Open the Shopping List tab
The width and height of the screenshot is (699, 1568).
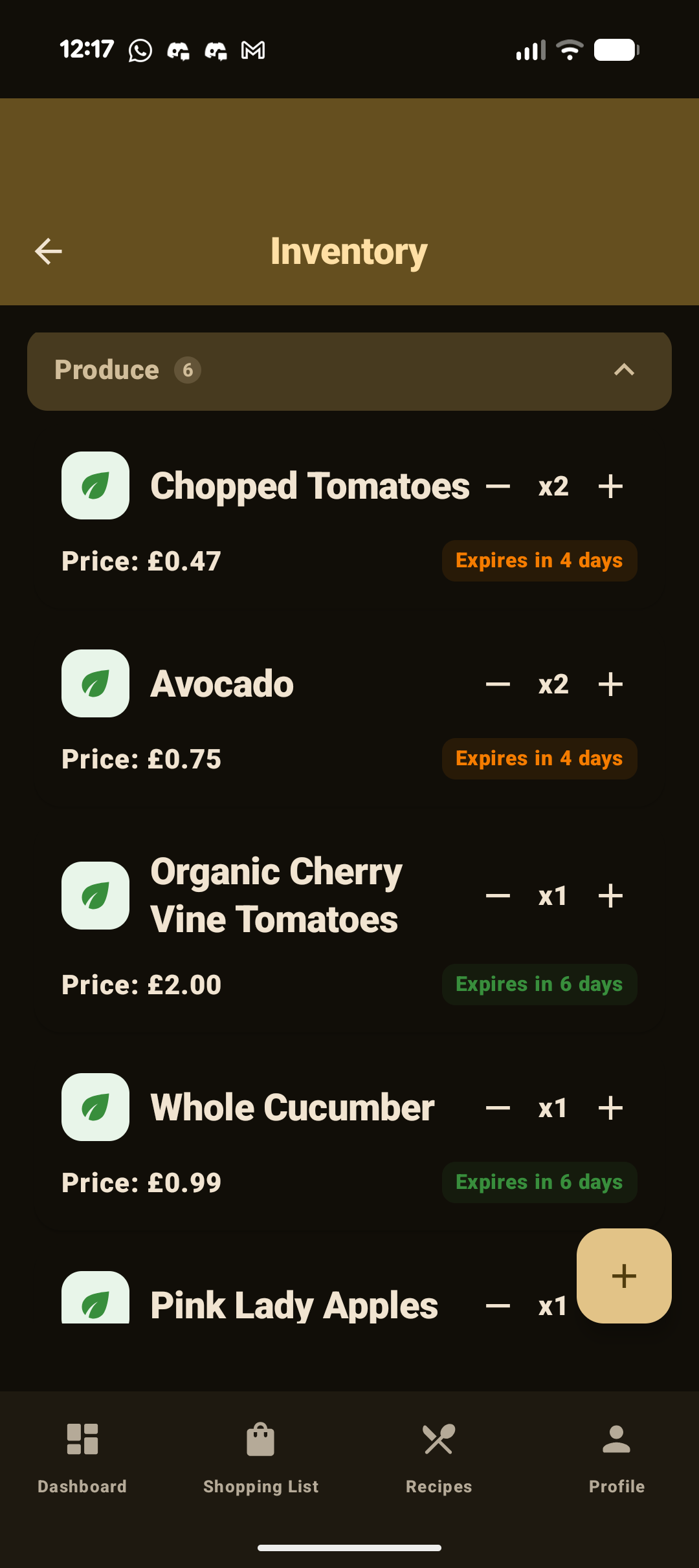coord(261,1457)
